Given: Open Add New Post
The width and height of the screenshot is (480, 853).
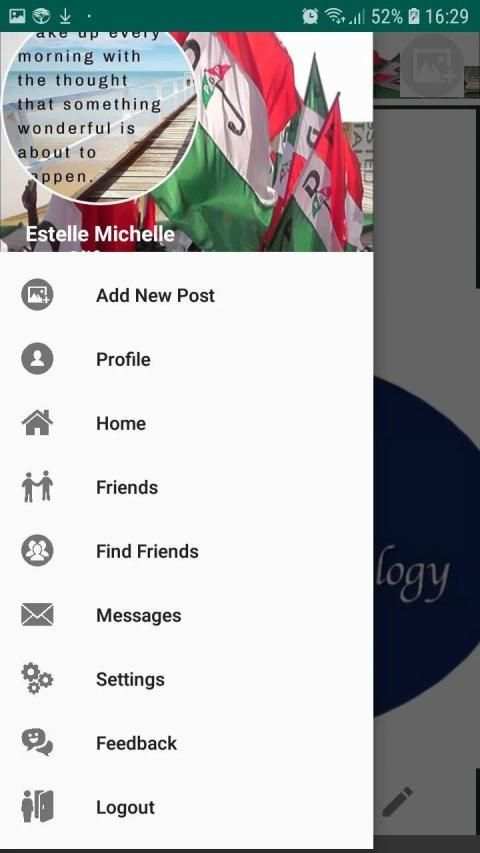Looking at the screenshot, I should [x=187, y=295].
